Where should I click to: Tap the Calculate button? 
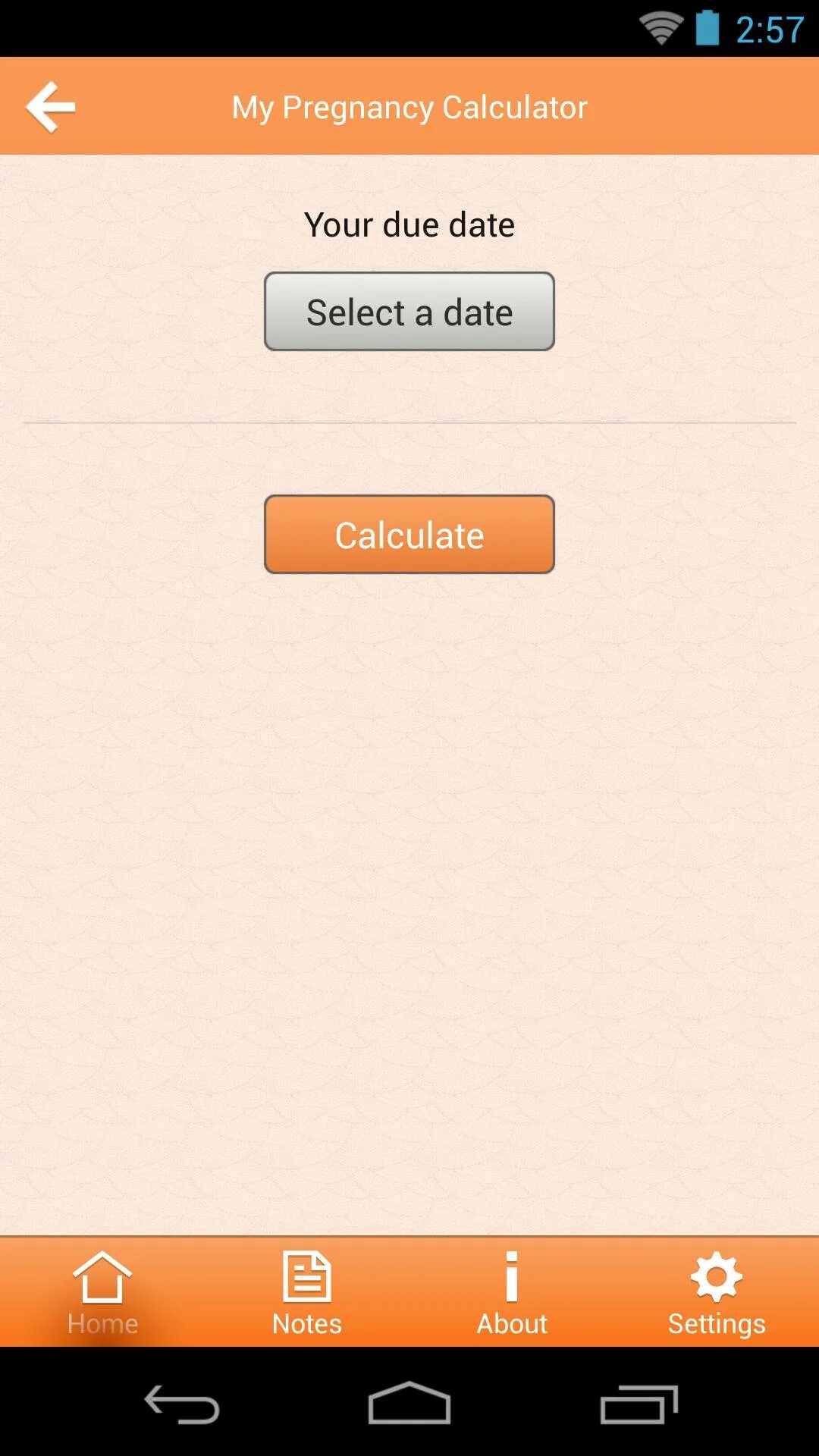point(409,535)
